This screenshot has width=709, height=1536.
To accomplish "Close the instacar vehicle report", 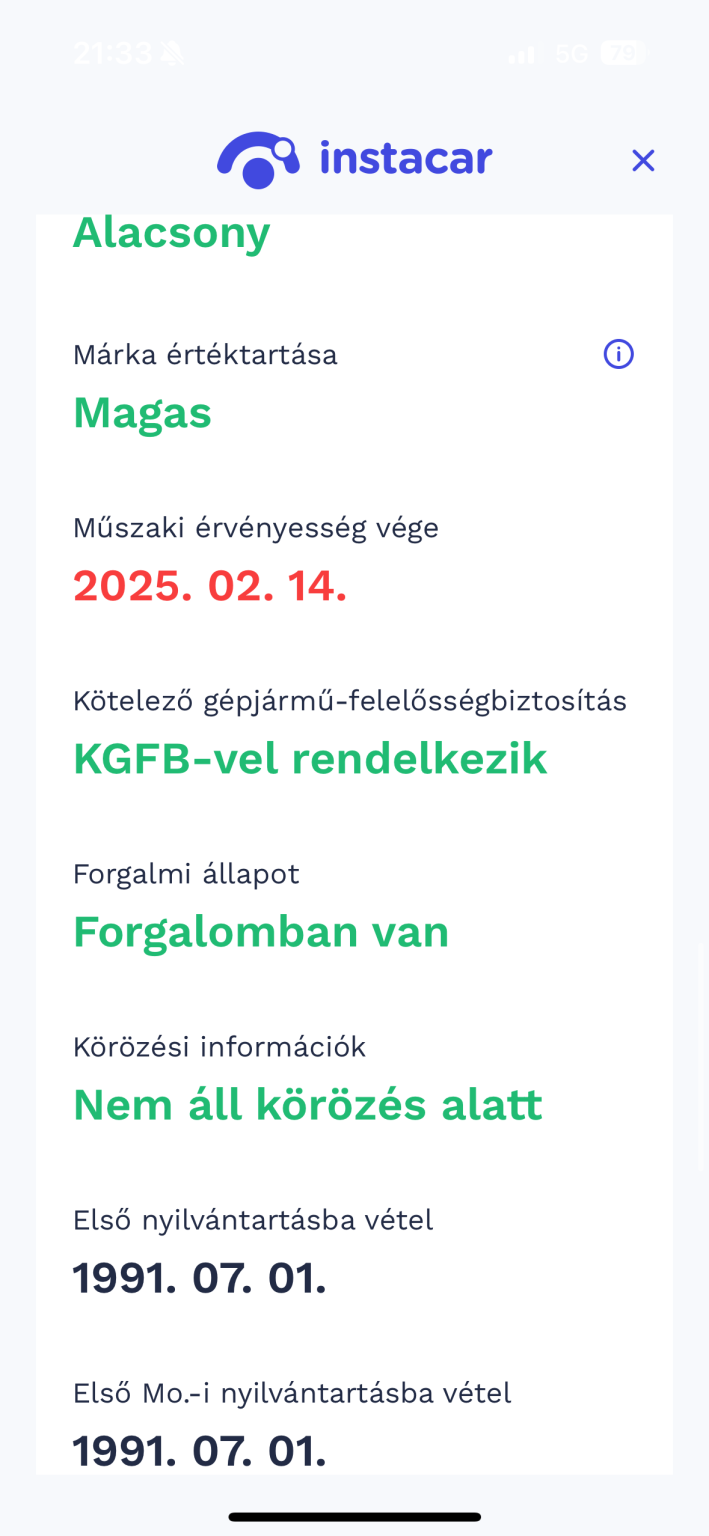I will (642, 160).
